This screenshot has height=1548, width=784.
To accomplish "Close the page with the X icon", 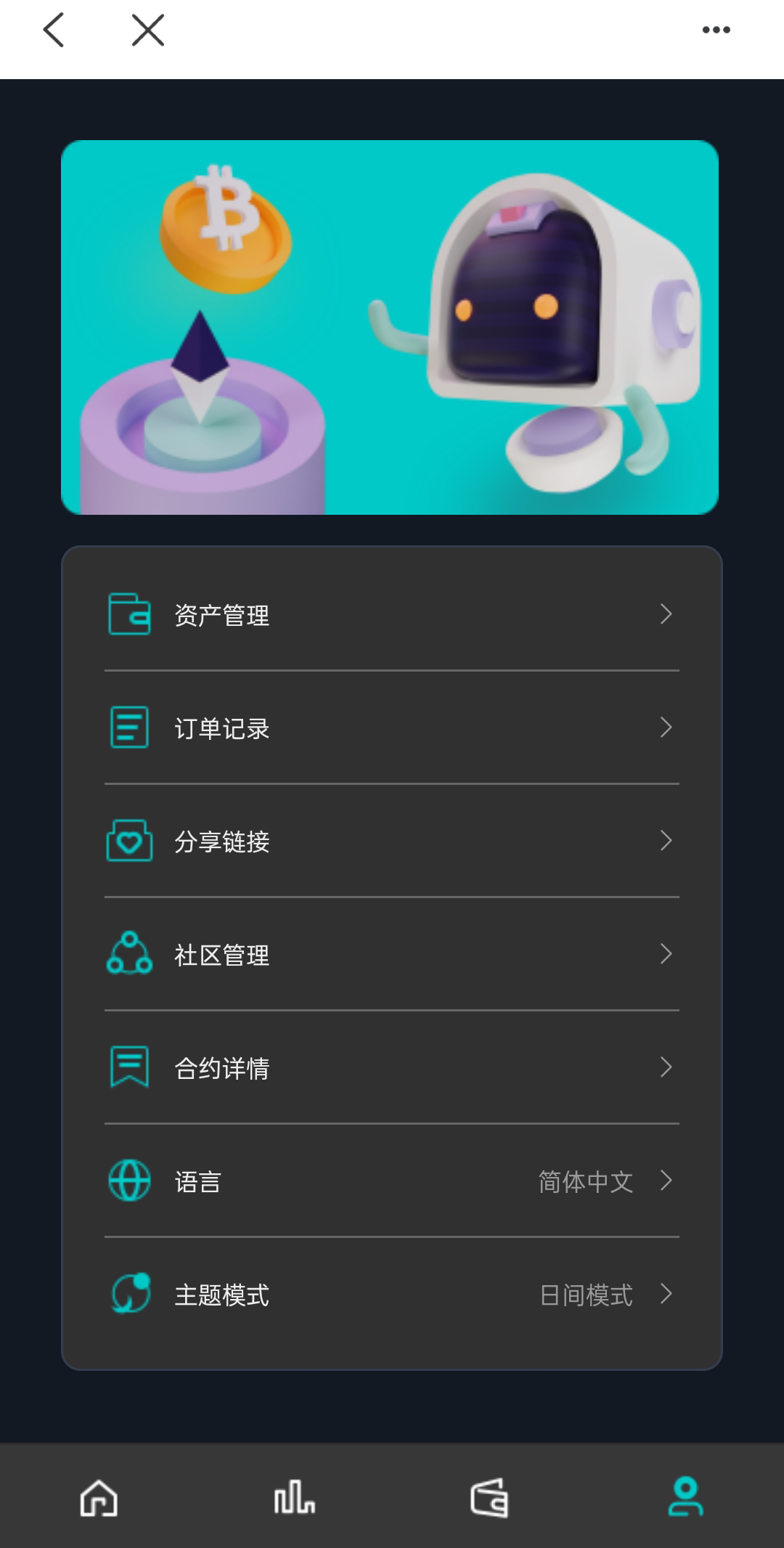I will (148, 30).
